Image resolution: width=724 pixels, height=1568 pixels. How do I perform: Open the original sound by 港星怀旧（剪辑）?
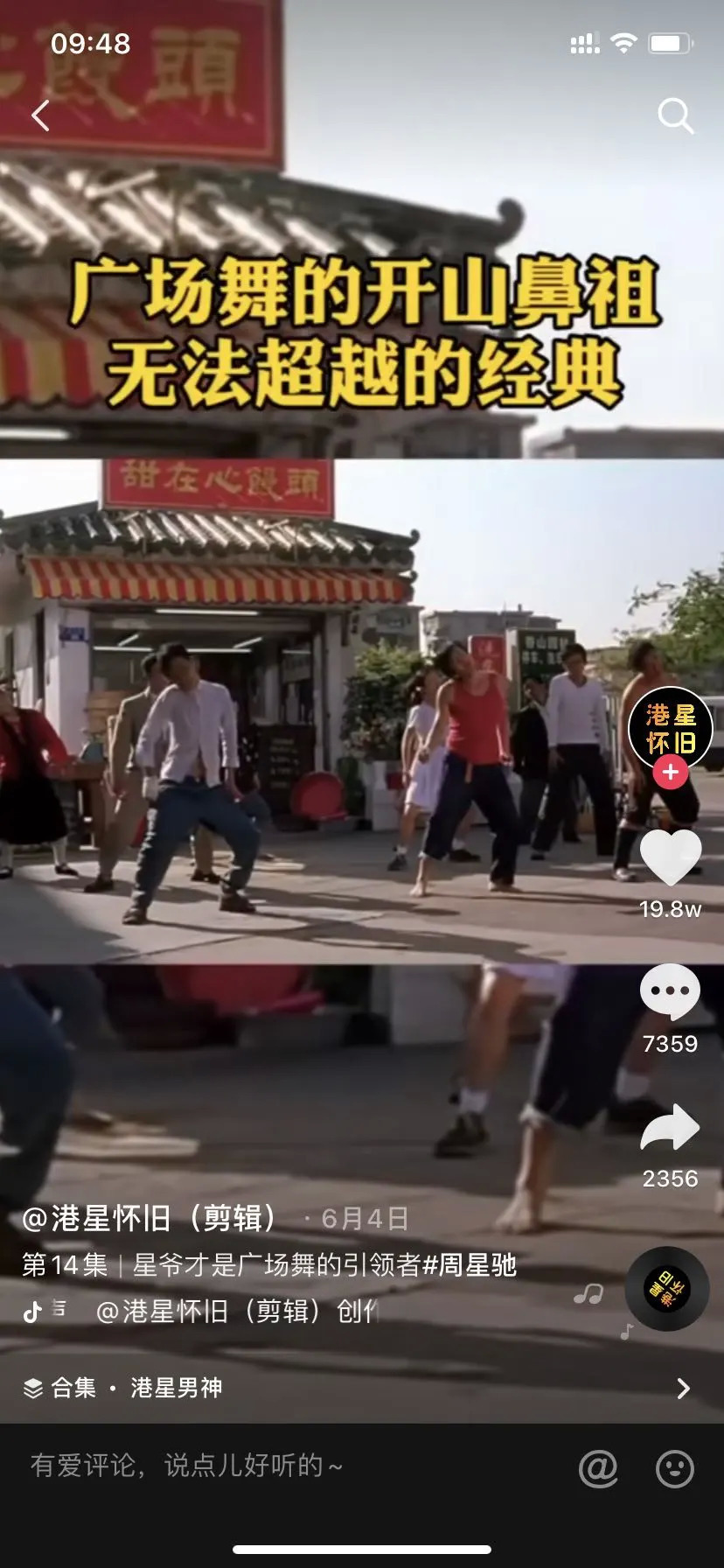pos(236,1311)
